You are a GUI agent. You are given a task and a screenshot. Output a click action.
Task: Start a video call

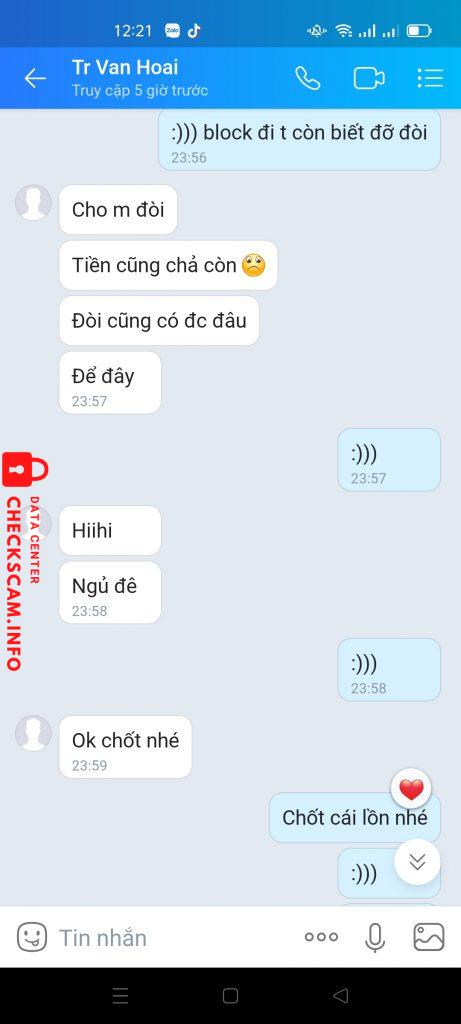coord(369,78)
